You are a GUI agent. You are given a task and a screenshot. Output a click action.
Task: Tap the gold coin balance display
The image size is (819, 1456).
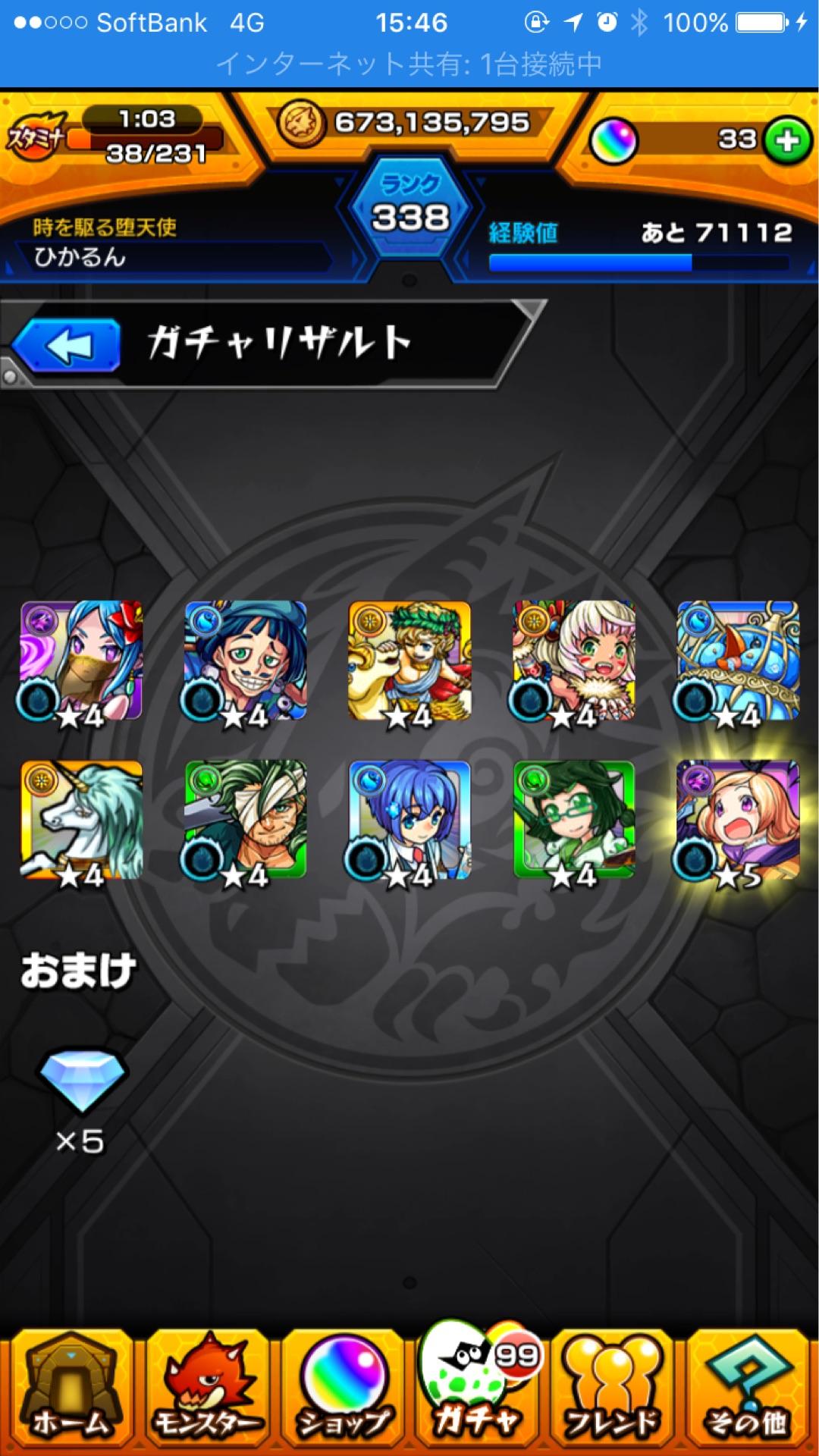coord(409,120)
